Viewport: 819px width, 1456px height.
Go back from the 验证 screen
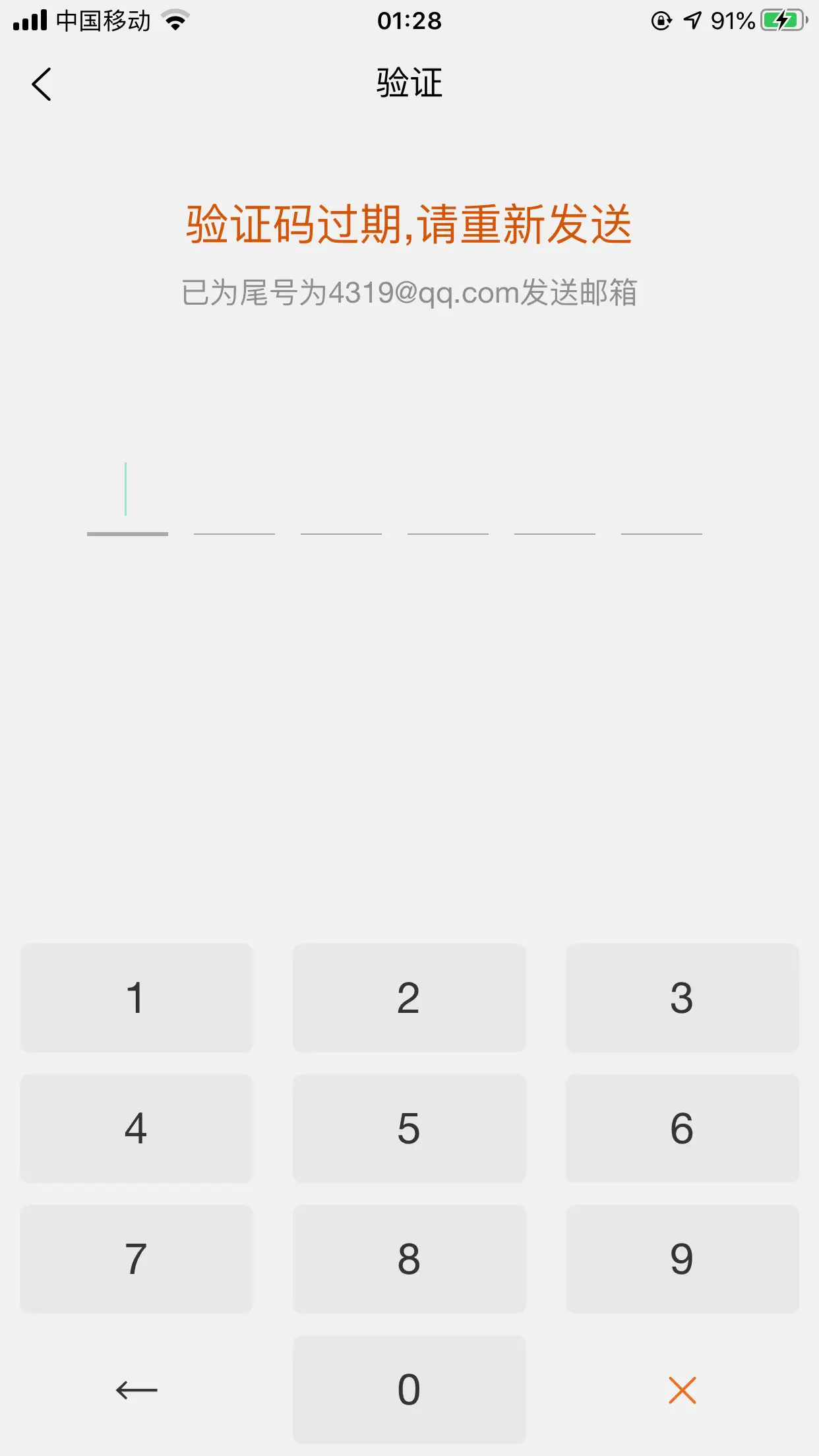[42, 84]
